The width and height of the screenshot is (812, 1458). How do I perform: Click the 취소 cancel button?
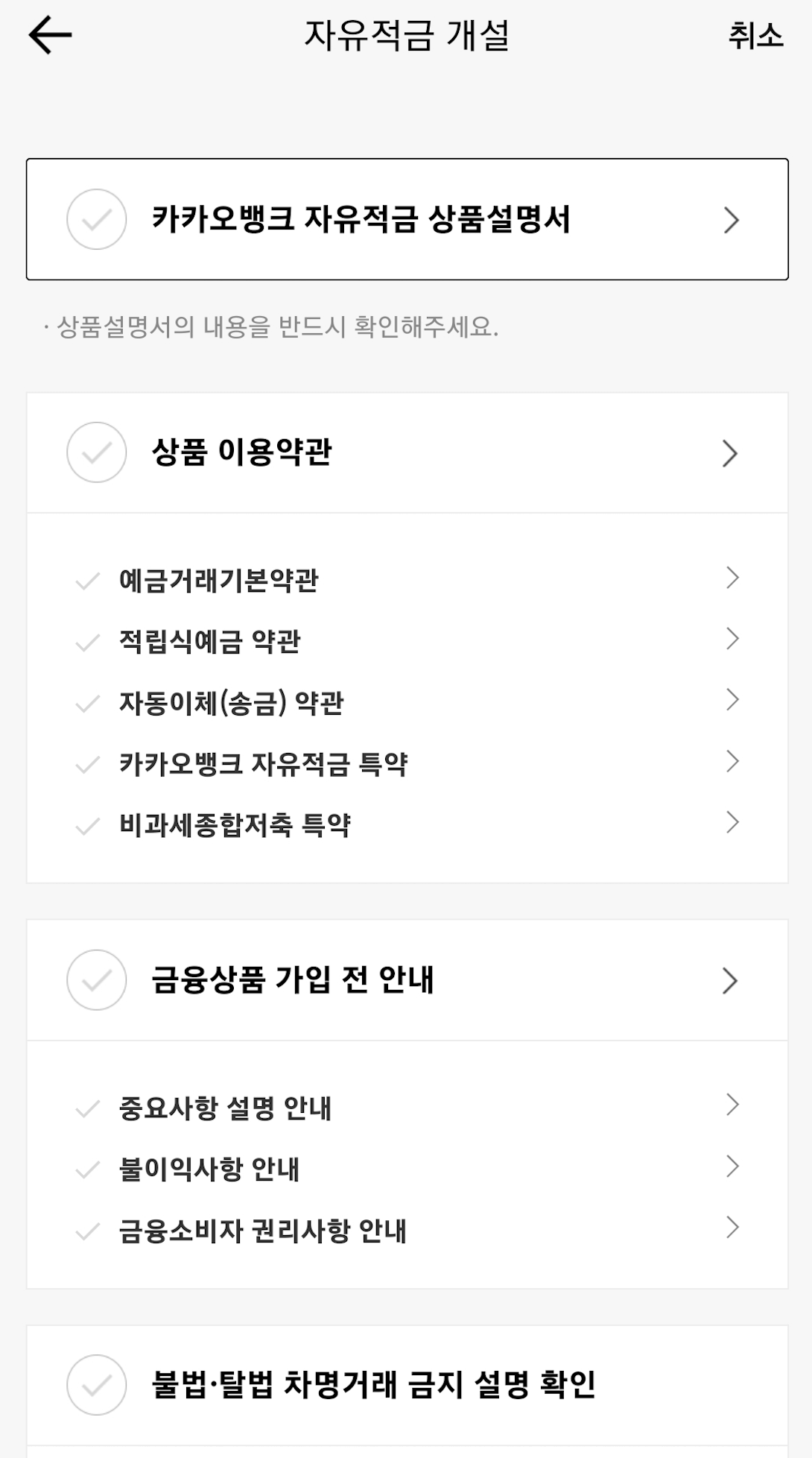click(x=755, y=36)
